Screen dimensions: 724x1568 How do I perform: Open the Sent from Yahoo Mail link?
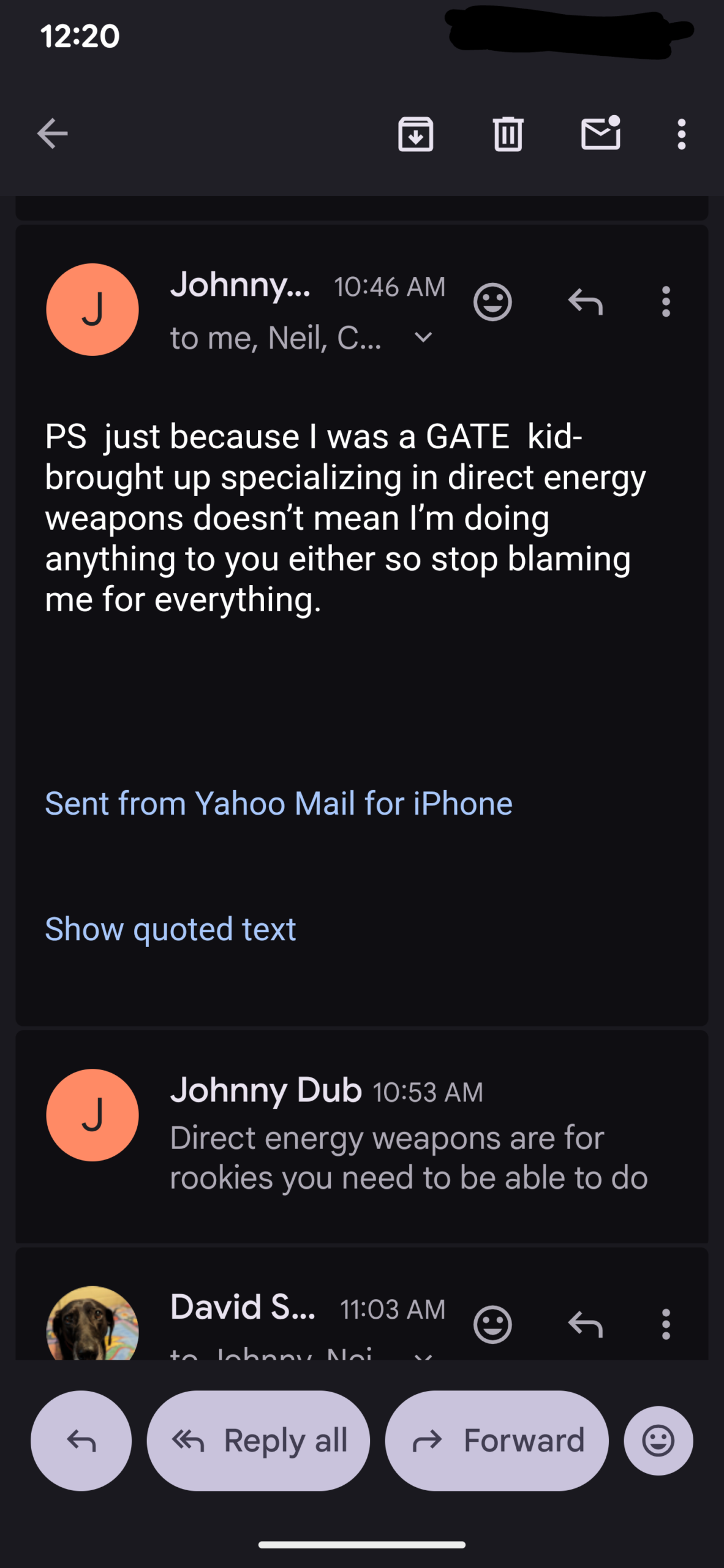279,804
